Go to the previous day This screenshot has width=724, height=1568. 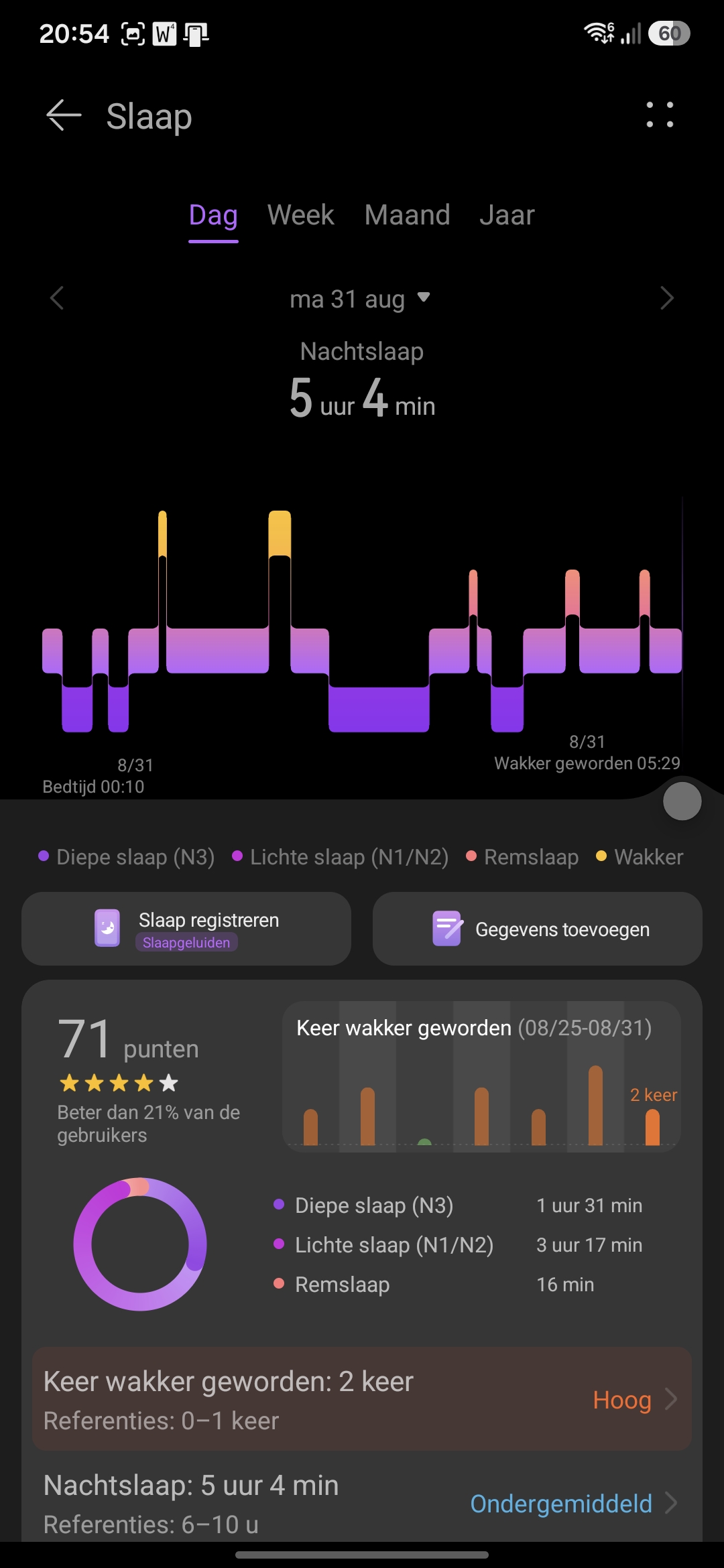tap(57, 298)
